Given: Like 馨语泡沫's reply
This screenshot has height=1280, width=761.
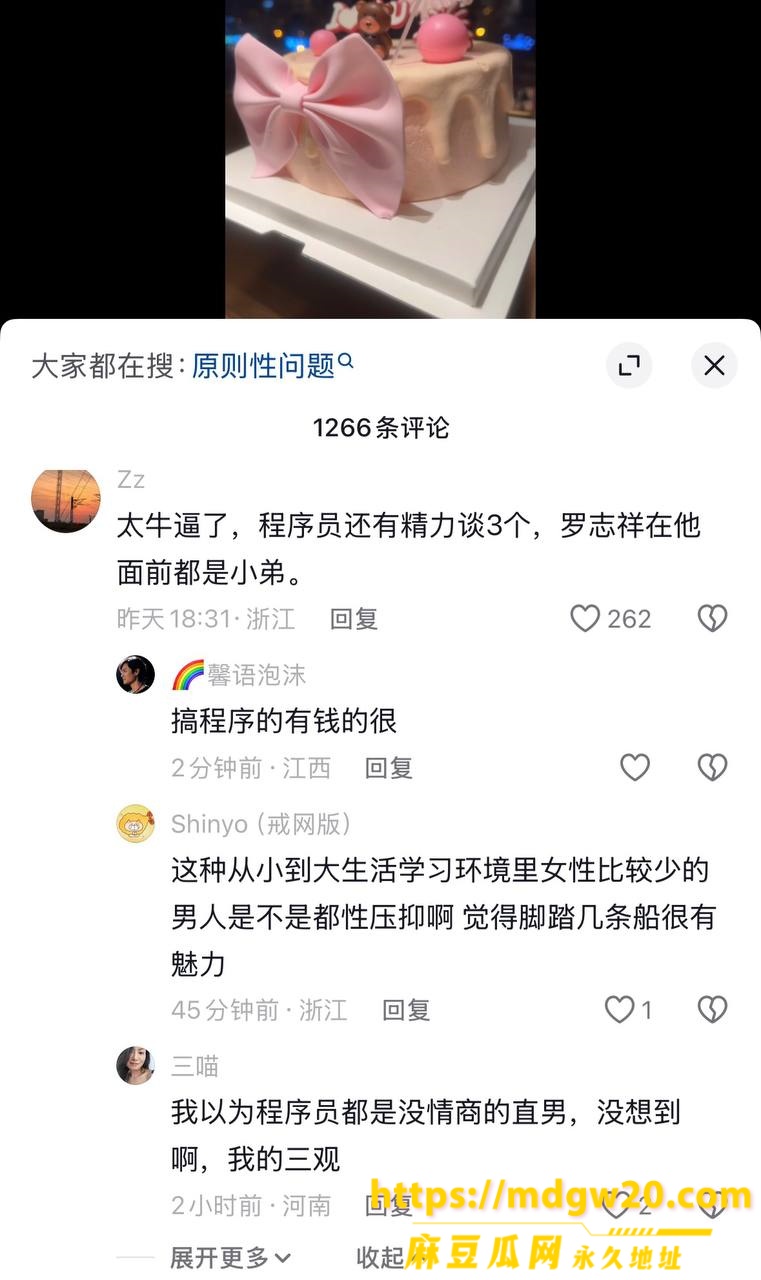Looking at the screenshot, I should (635, 767).
